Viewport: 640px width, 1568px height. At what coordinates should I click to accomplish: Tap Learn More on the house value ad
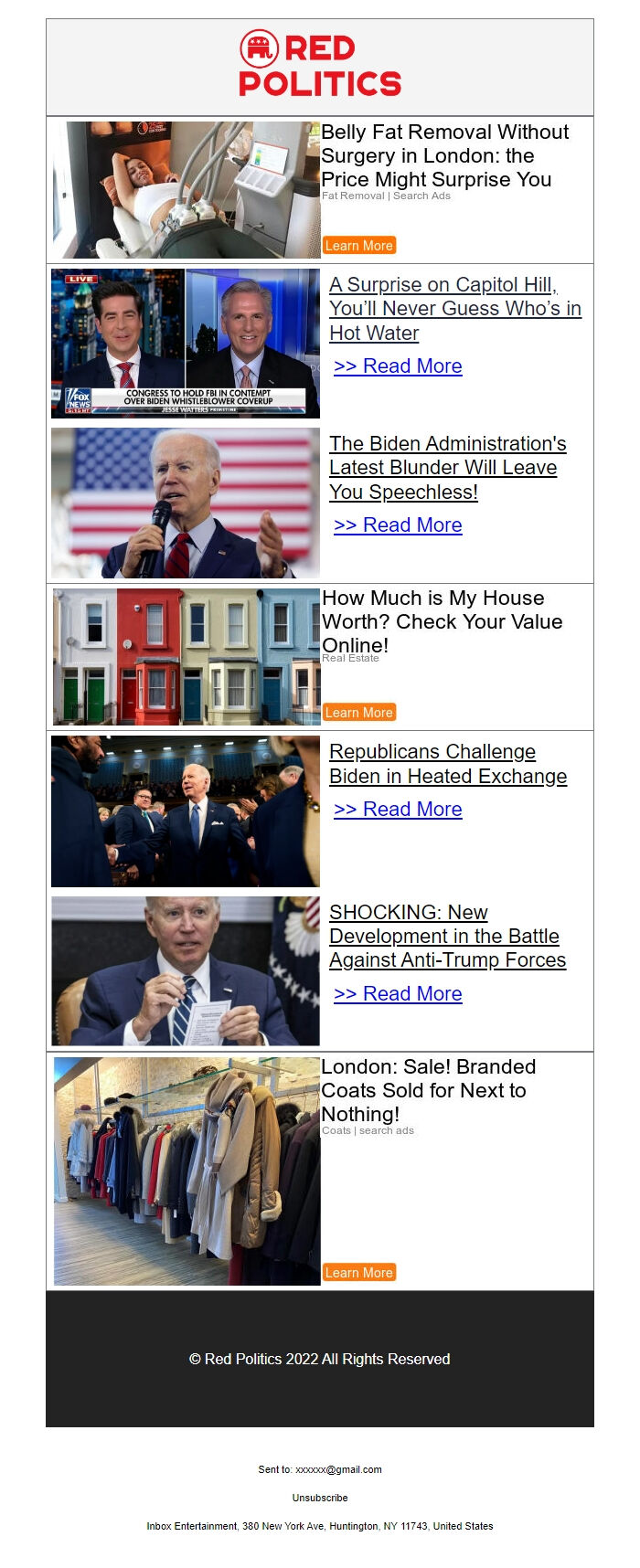coord(359,713)
